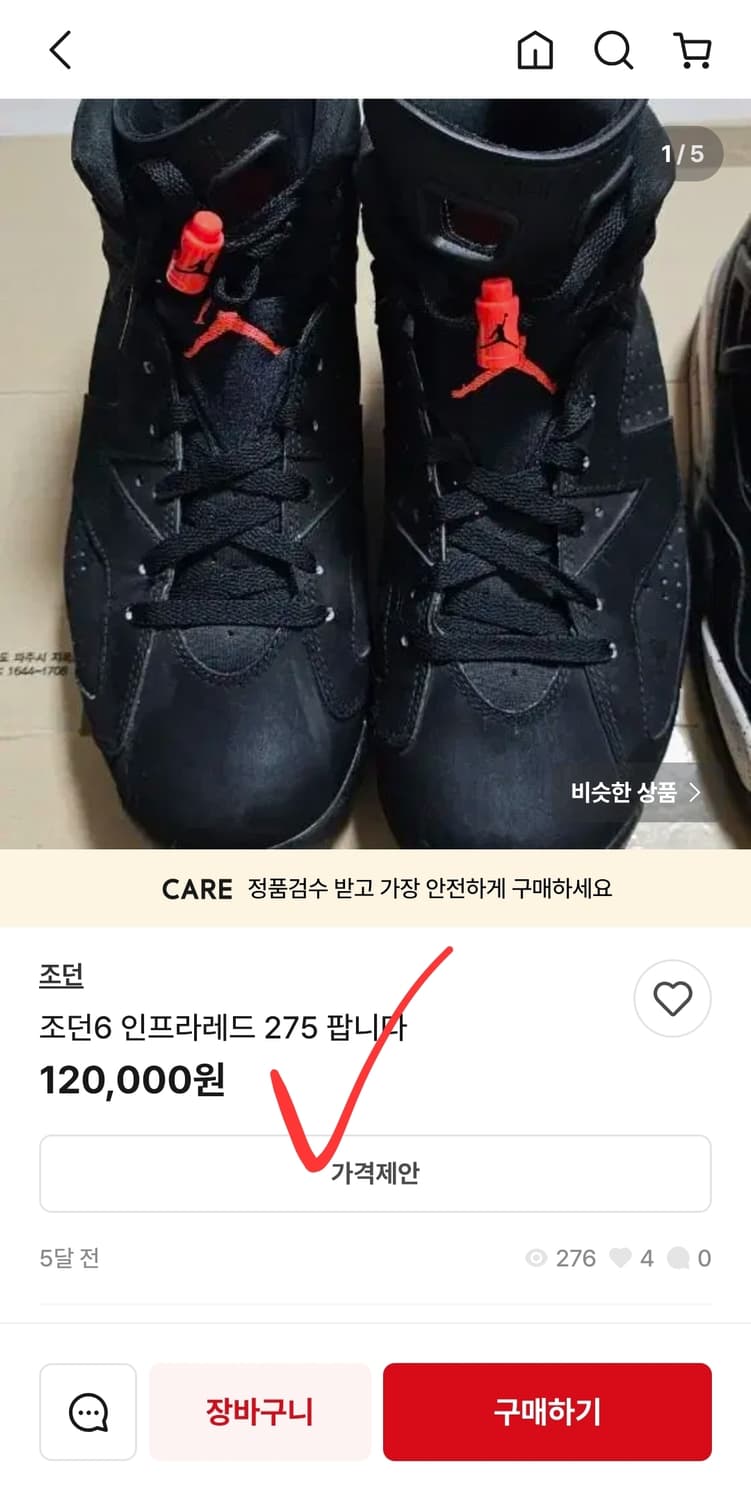Open search using the magnifier icon
This screenshot has width=751, height=1500.
(x=613, y=51)
